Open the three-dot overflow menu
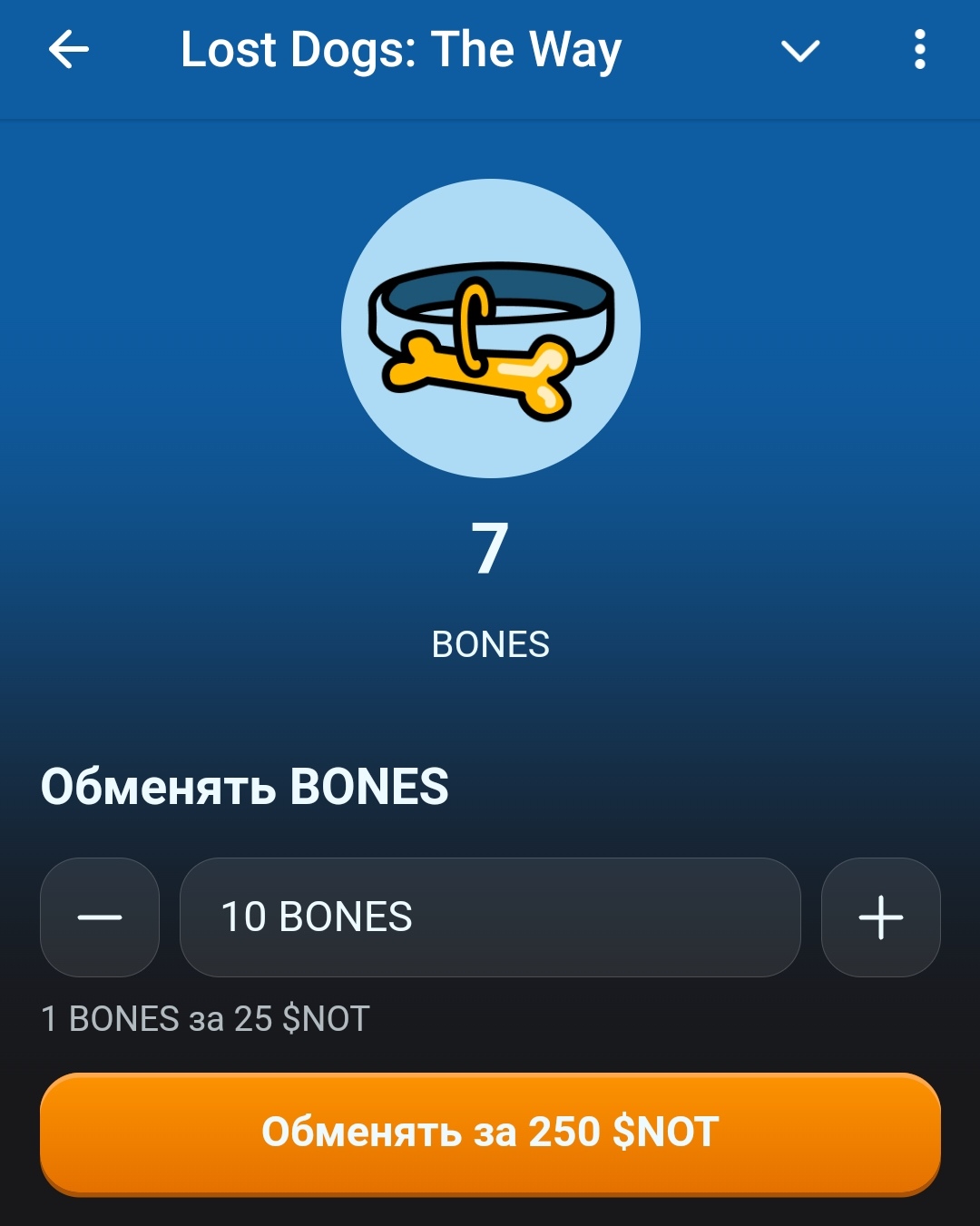Viewport: 980px width, 1226px height. point(919,50)
